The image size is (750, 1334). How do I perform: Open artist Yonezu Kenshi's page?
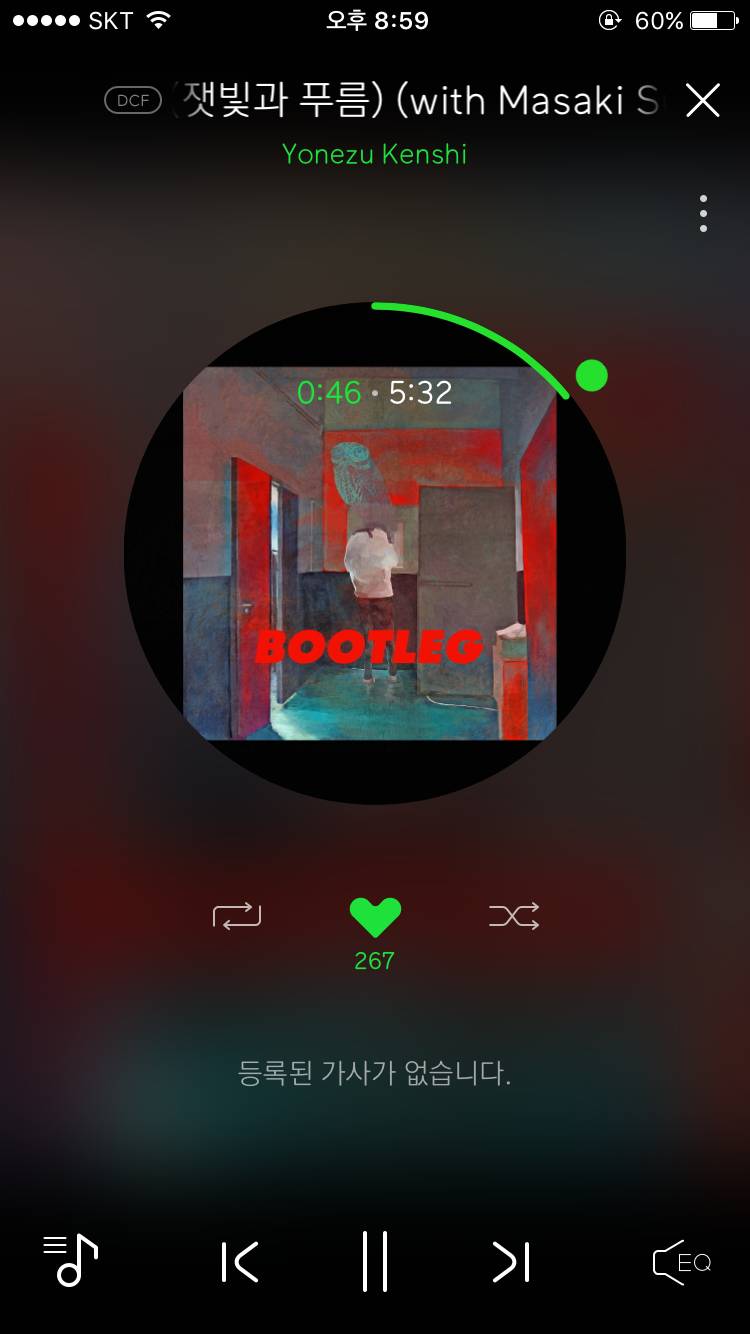click(374, 154)
